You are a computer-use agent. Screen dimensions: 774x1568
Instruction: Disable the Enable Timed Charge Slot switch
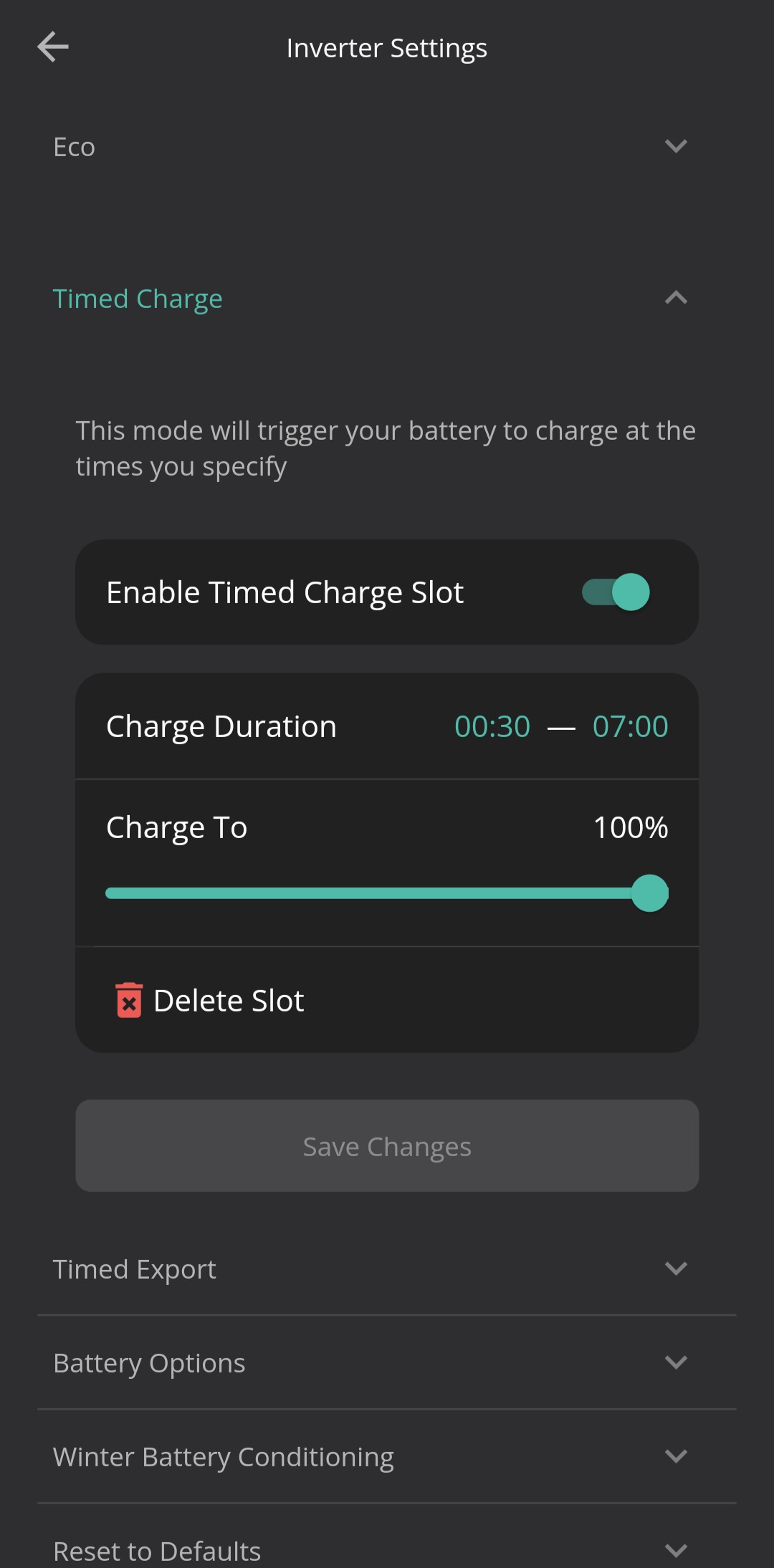tap(616, 592)
